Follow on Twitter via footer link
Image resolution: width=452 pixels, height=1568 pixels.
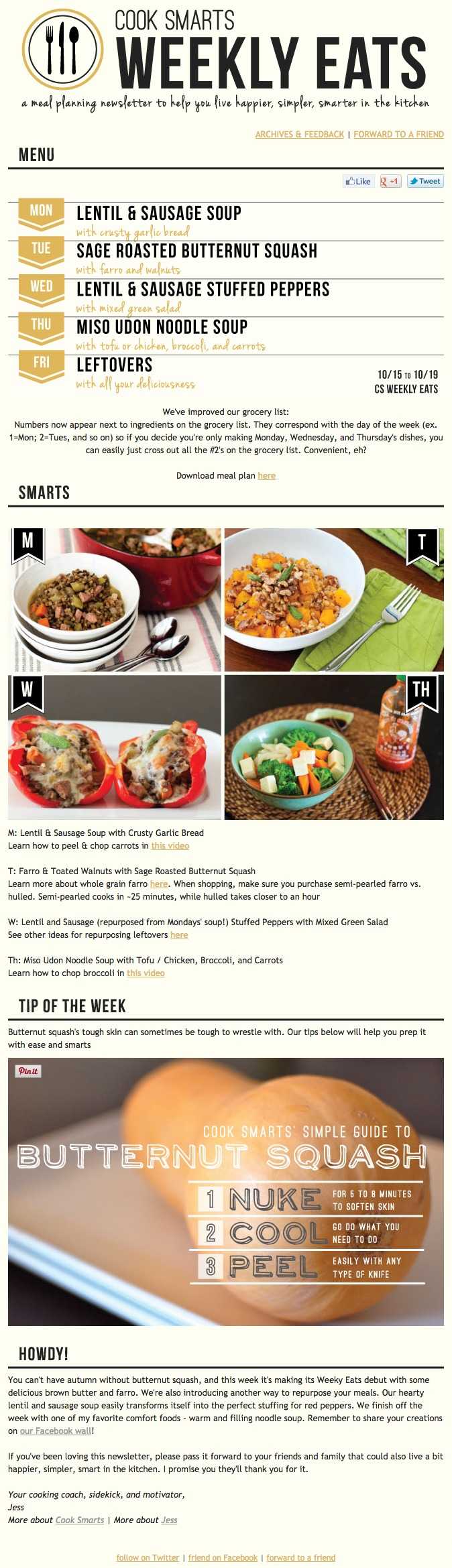click(148, 1557)
